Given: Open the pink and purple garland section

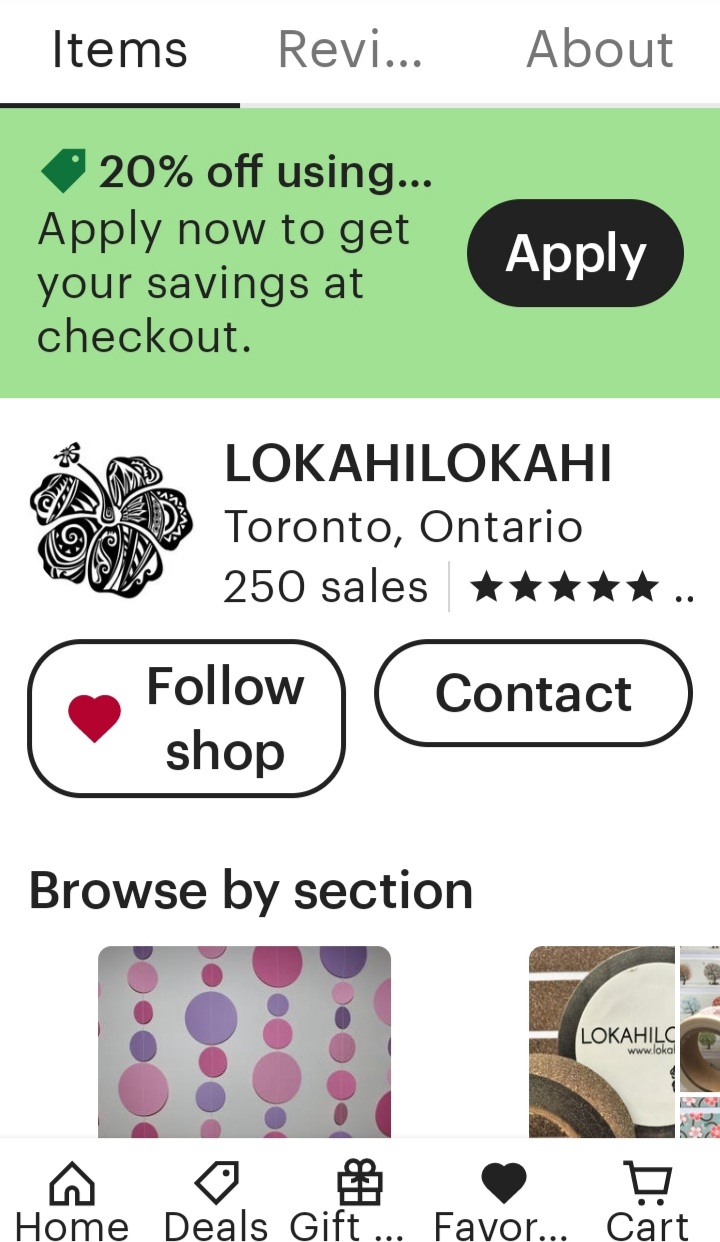Looking at the screenshot, I should 244,1040.
